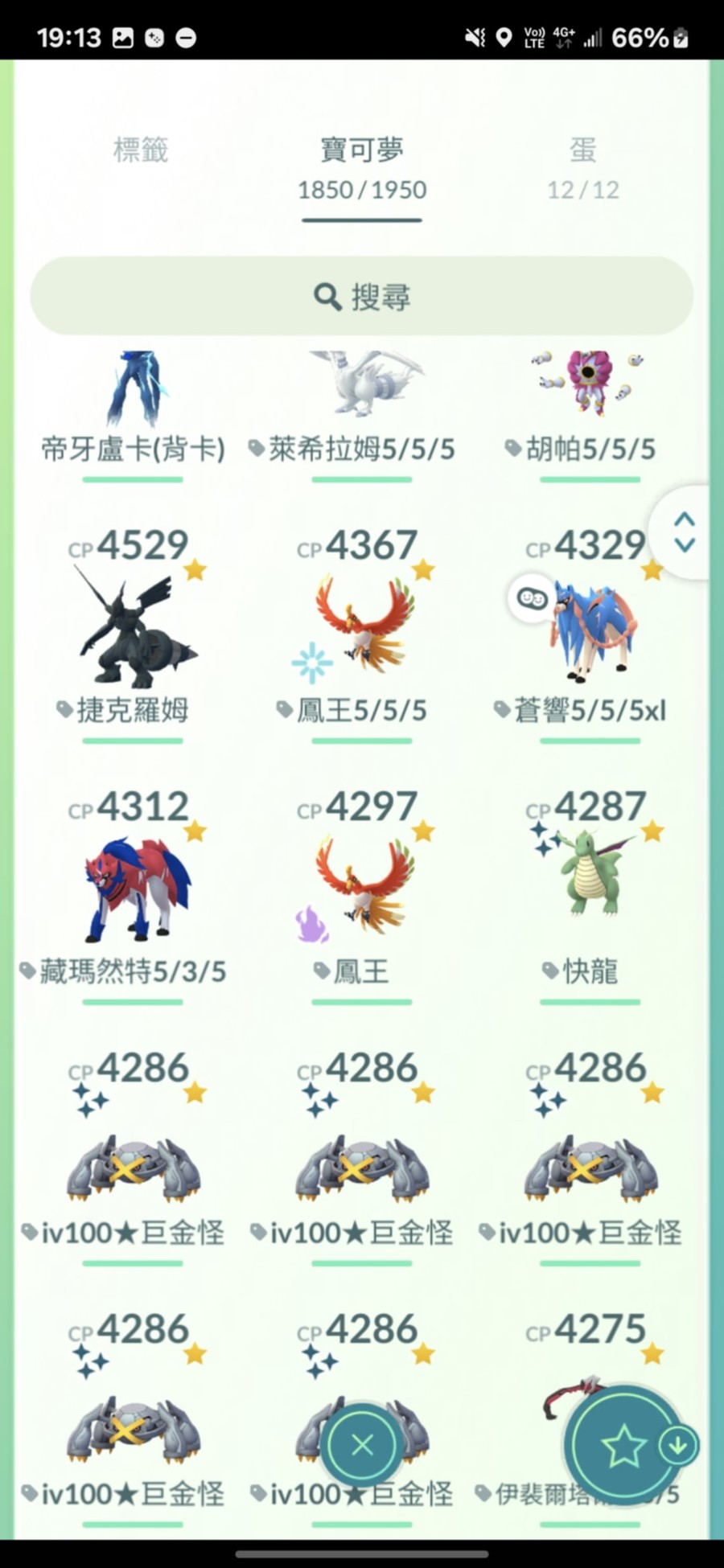Open the 搜尋 search field
Viewport: 724px width, 1568px height.
click(x=362, y=297)
